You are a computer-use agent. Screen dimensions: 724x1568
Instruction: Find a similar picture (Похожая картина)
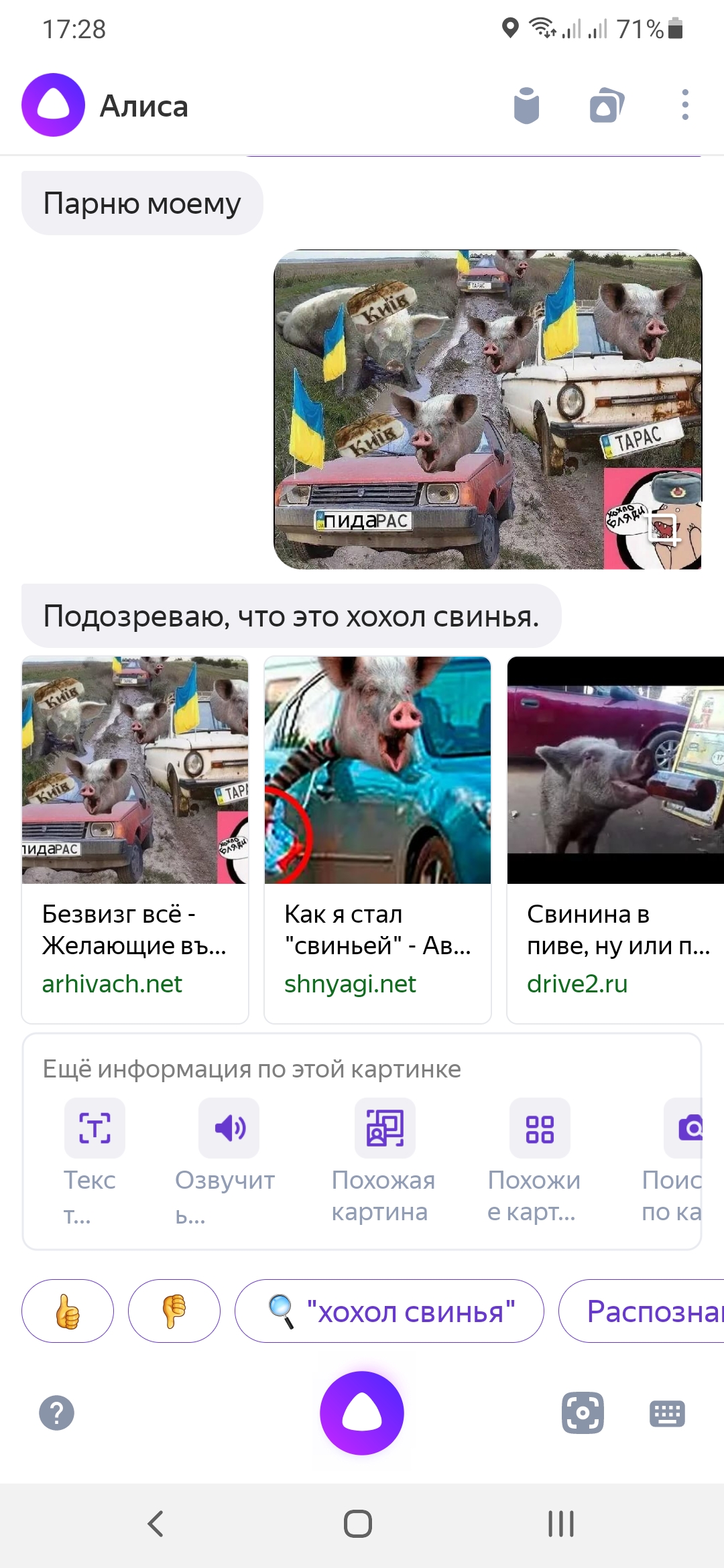384,1163
